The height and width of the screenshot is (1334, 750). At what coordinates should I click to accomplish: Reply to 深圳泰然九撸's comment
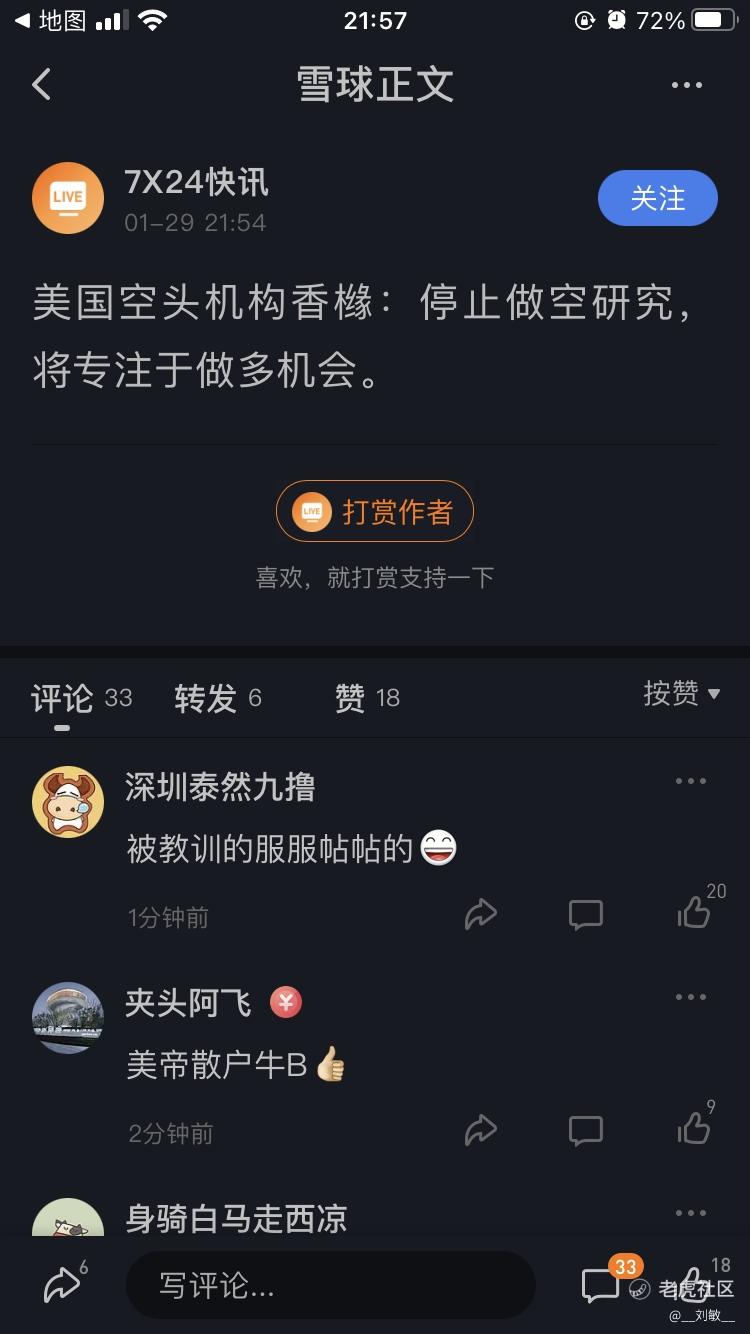point(586,914)
